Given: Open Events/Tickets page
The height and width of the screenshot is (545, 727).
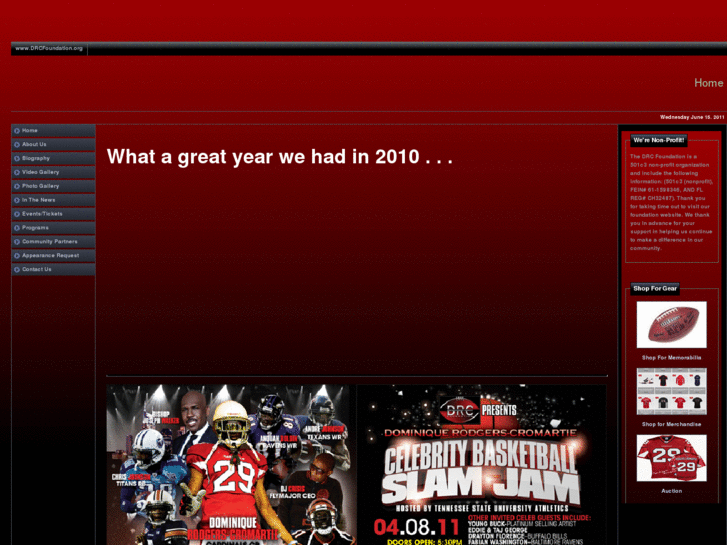Looking at the screenshot, I should pos(42,214).
